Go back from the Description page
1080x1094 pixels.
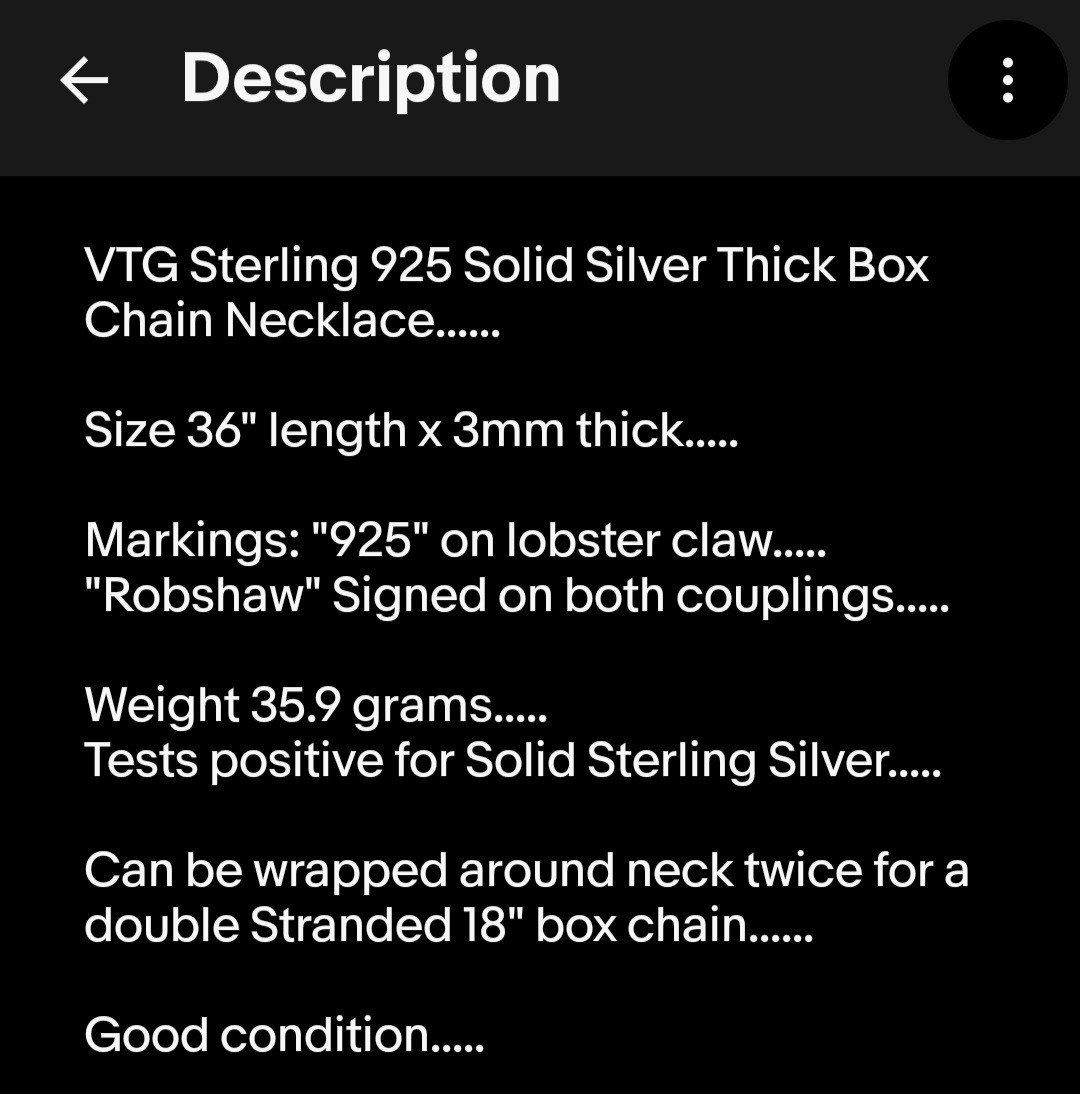coord(84,80)
